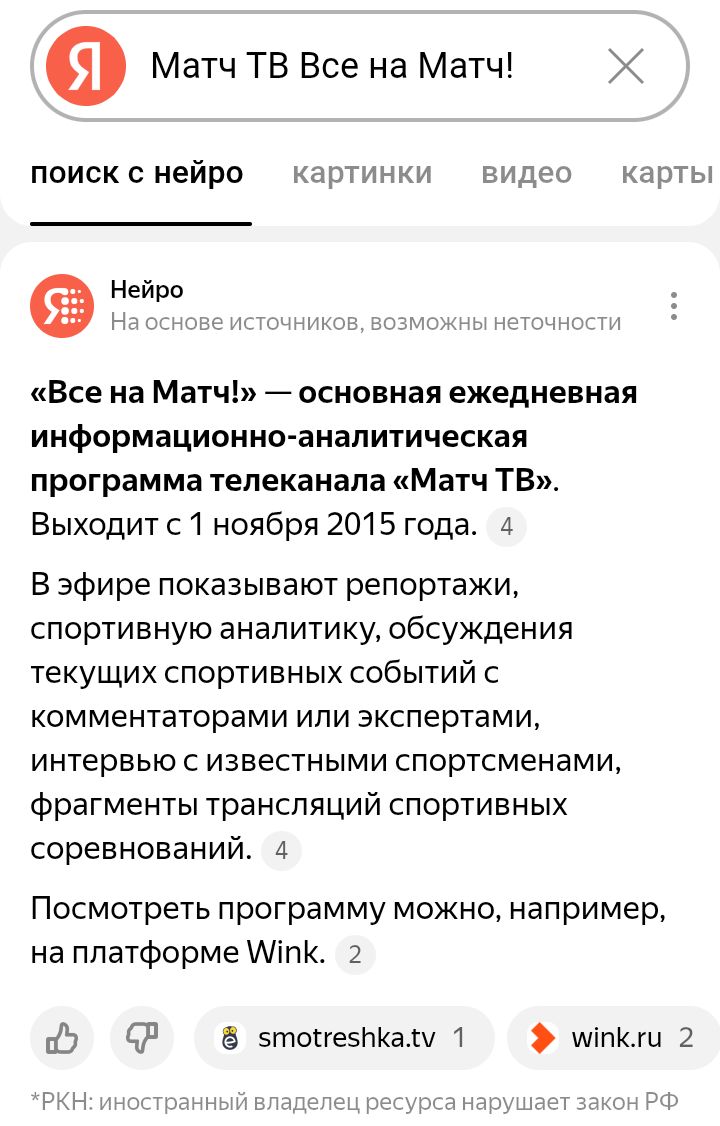Open source reference 4 after 2015 года
The width and height of the screenshot is (720, 1126).
coord(506,526)
